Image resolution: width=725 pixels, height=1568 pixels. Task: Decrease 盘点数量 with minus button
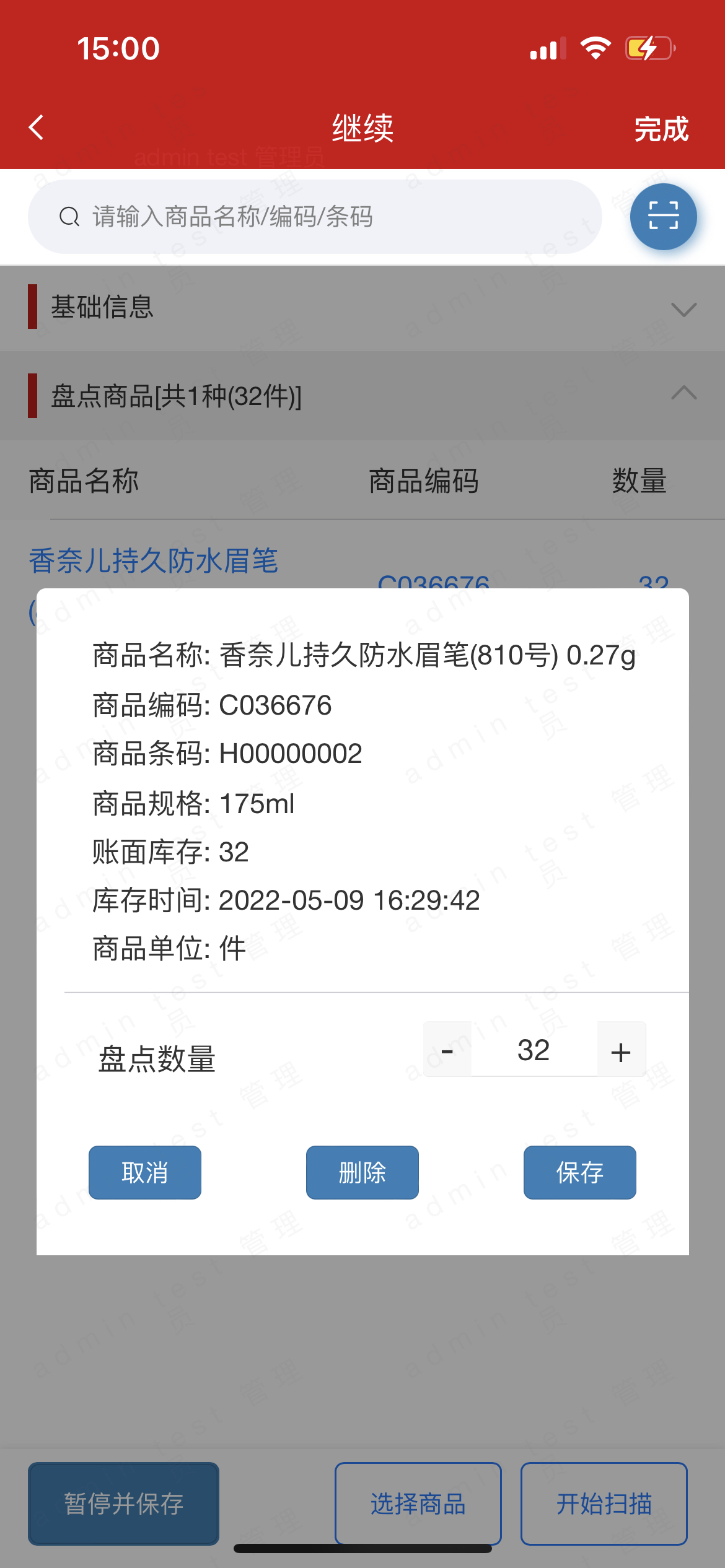pyautogui.click(x=447, y=1050)
